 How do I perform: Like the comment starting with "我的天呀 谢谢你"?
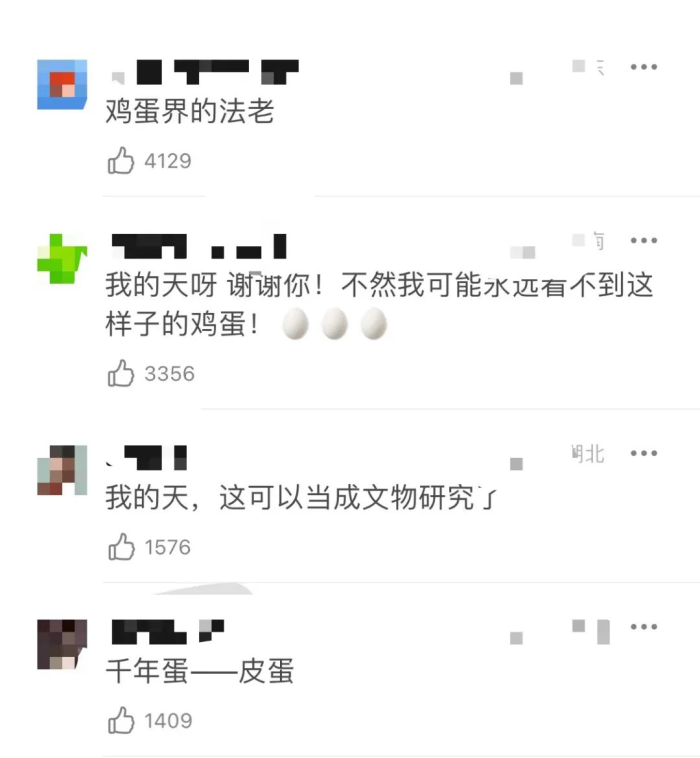pyautogui.click(x=121, y=374)
